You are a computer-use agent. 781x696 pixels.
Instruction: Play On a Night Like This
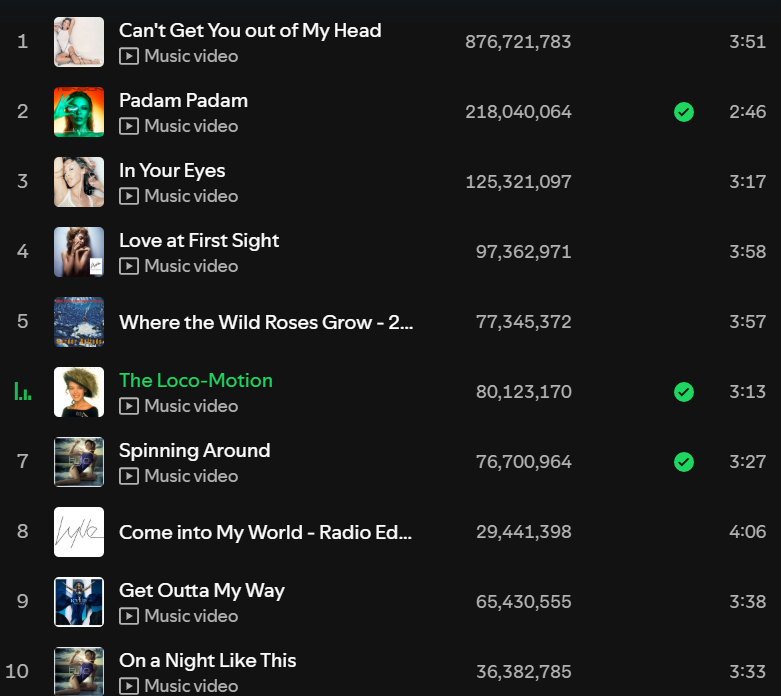(22, 671)
